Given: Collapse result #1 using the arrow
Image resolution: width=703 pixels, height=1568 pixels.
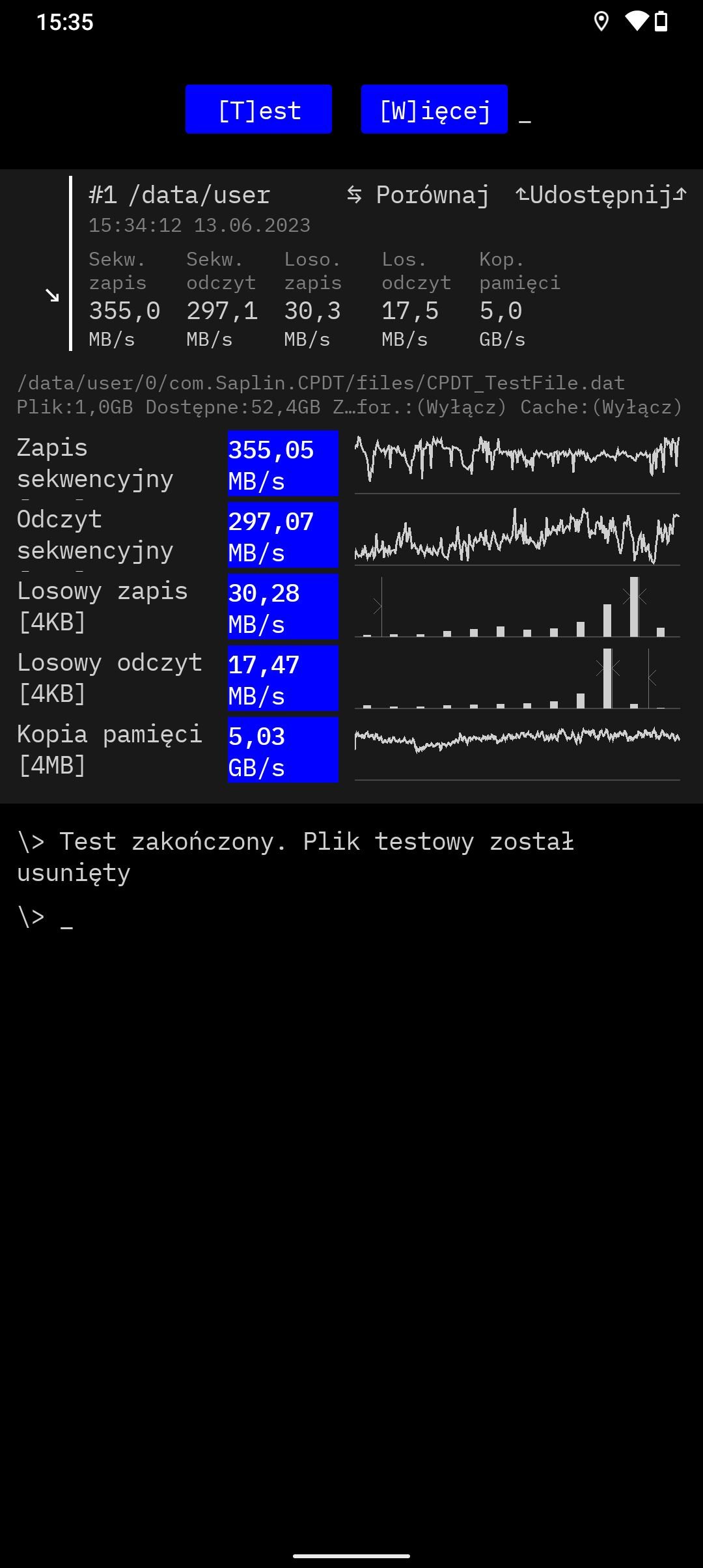Looking at the screenshot, I should point(52,296).
